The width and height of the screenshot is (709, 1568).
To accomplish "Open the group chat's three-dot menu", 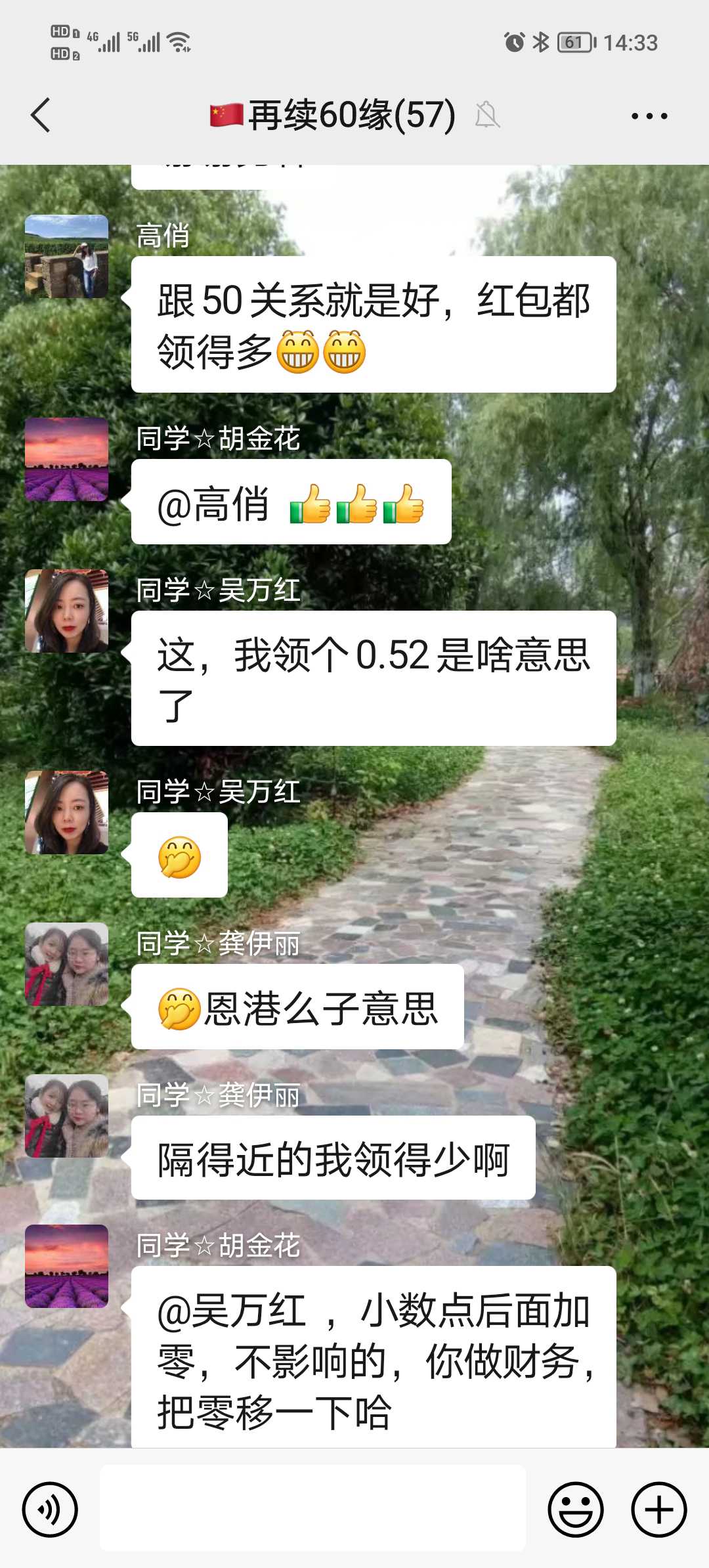I will 649,116.
